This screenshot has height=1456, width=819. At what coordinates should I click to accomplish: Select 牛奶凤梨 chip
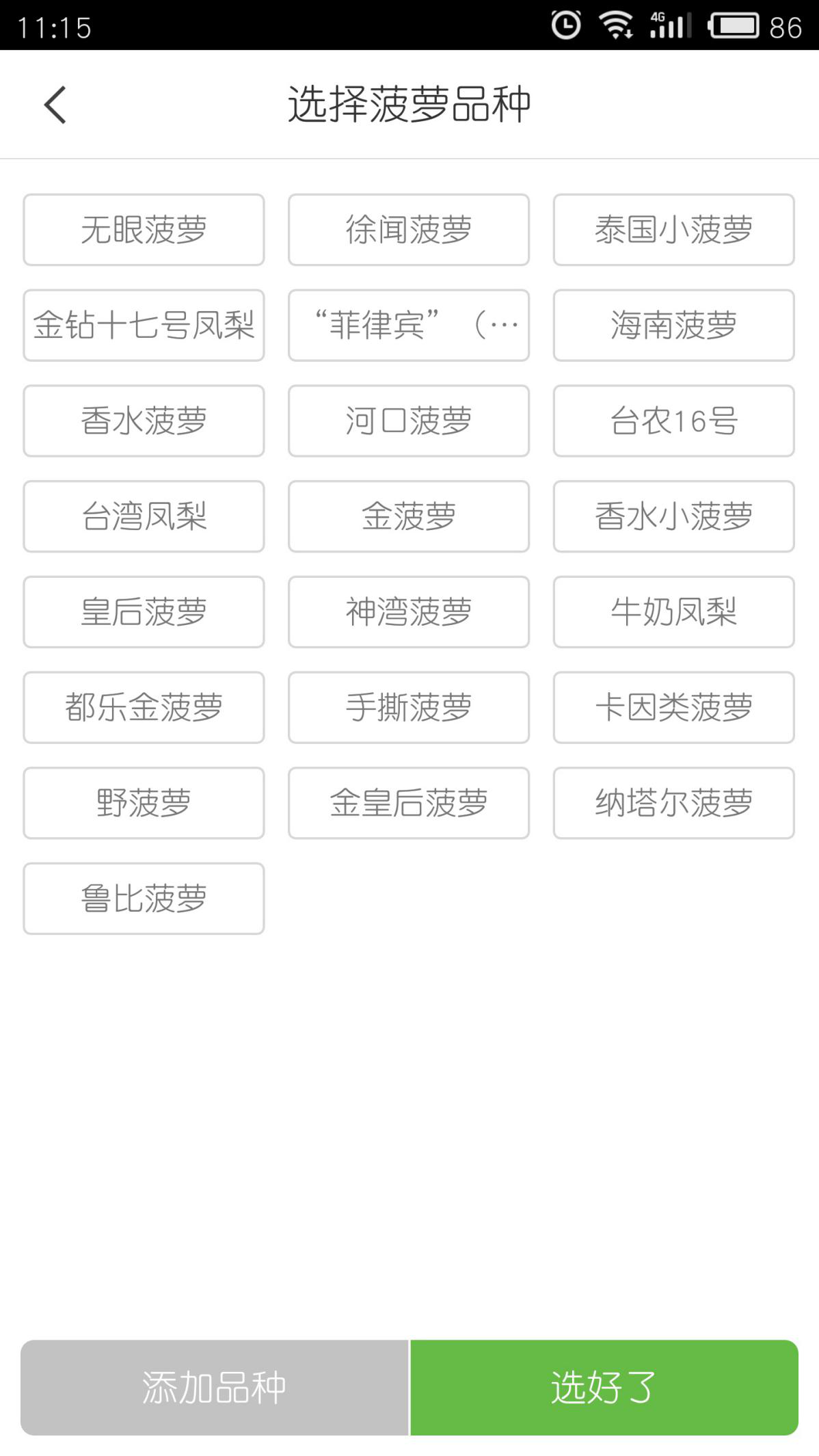[674, 612]
